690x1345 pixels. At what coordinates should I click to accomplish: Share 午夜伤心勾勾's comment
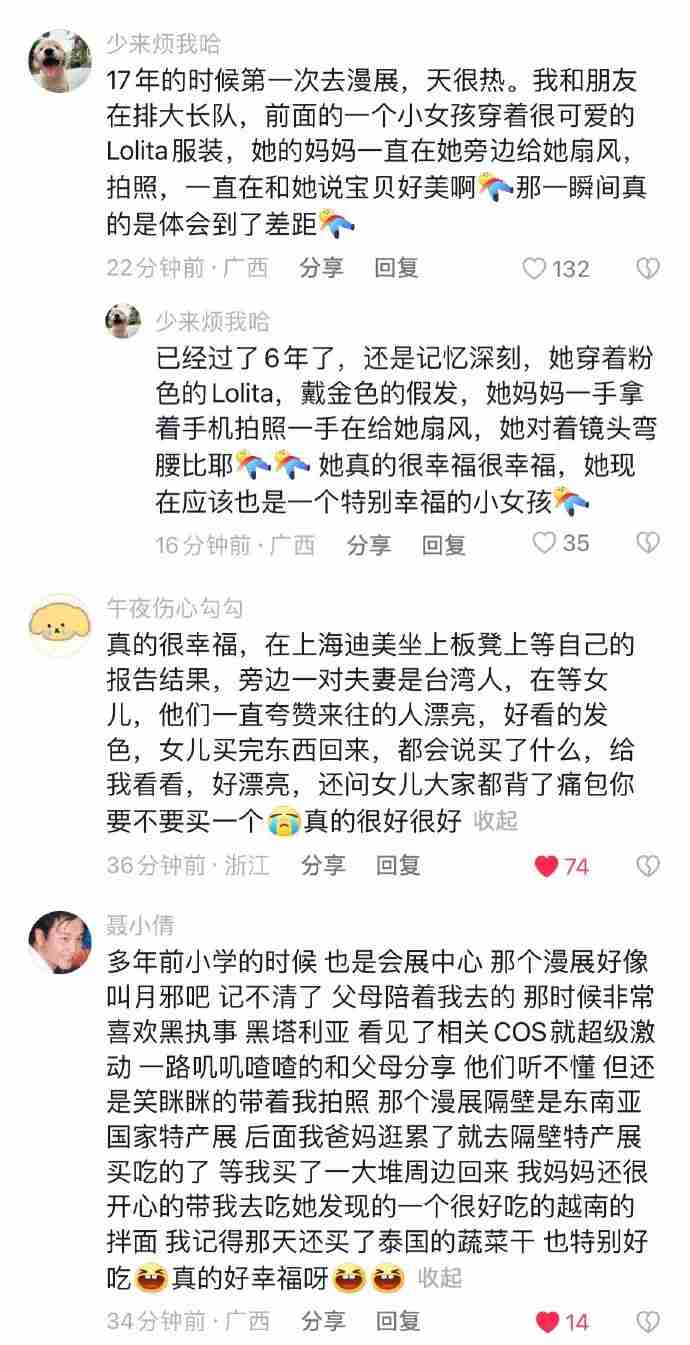point(321,865)
